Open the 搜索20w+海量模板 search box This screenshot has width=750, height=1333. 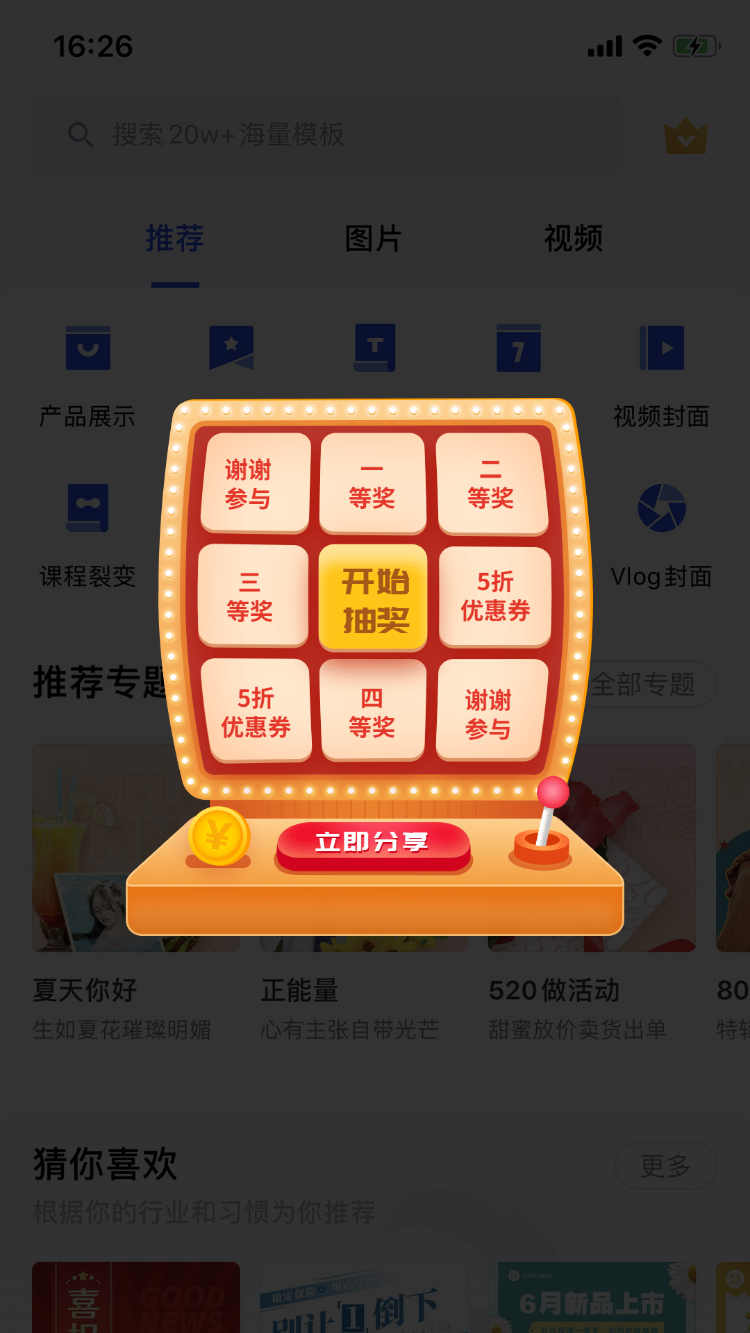(327, 135)
